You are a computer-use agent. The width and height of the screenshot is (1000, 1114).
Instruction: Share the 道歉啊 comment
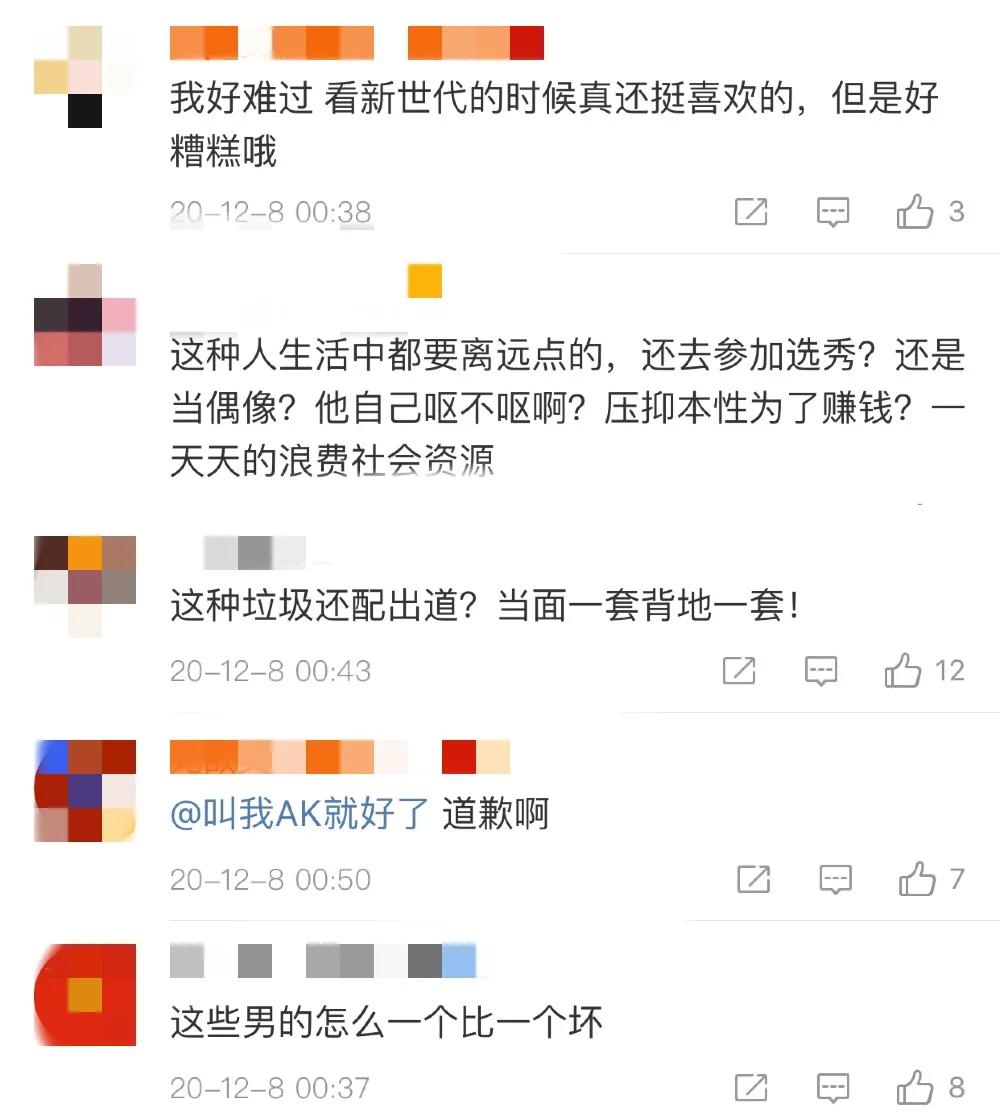click(x=753, y=880)
